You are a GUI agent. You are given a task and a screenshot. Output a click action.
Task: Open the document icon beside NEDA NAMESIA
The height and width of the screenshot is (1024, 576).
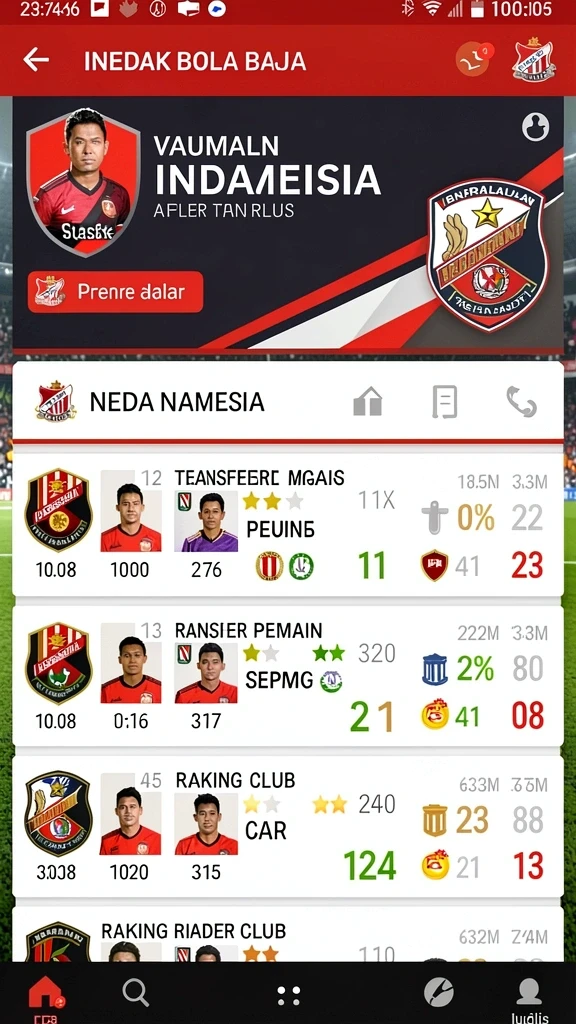point(445,402)
